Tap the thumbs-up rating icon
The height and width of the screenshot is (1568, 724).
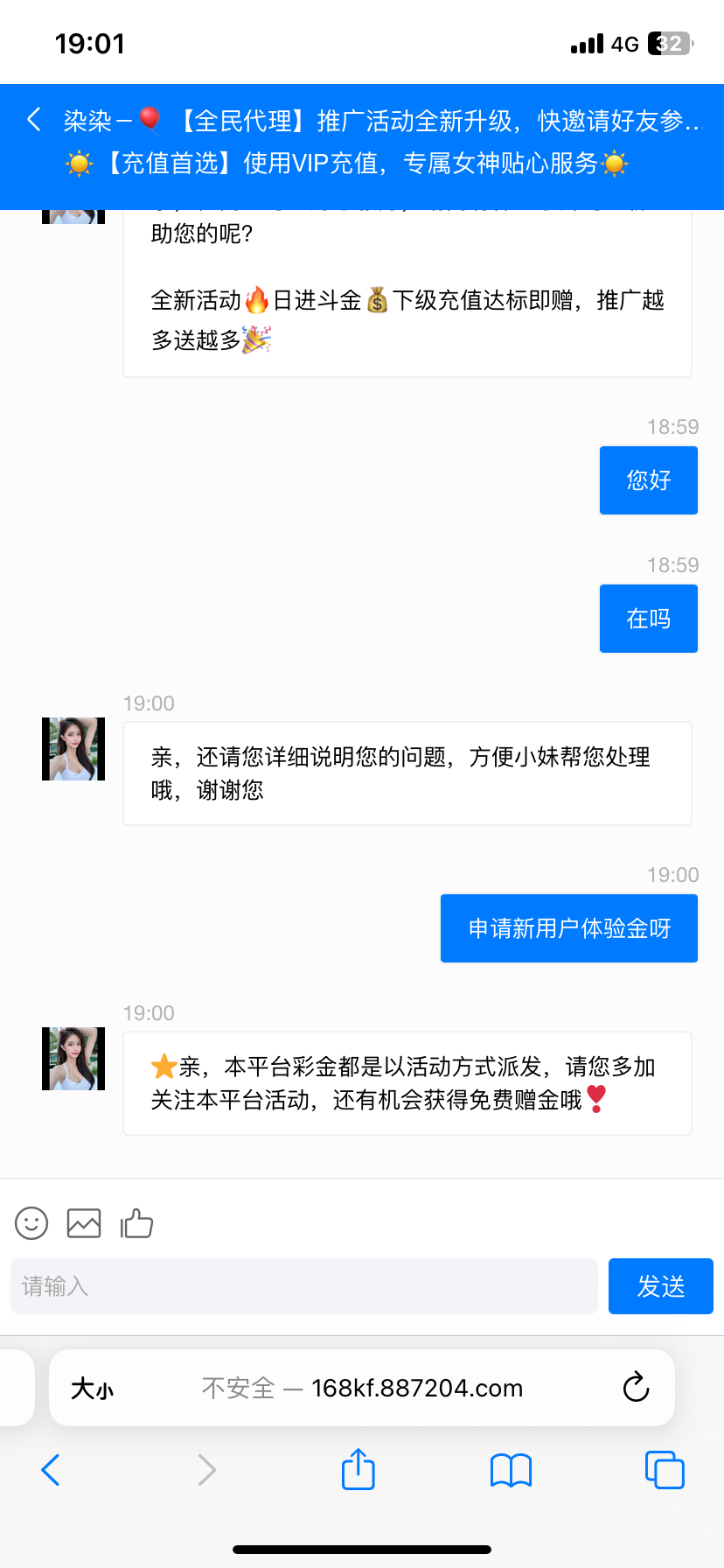(x=136, y=1223)
